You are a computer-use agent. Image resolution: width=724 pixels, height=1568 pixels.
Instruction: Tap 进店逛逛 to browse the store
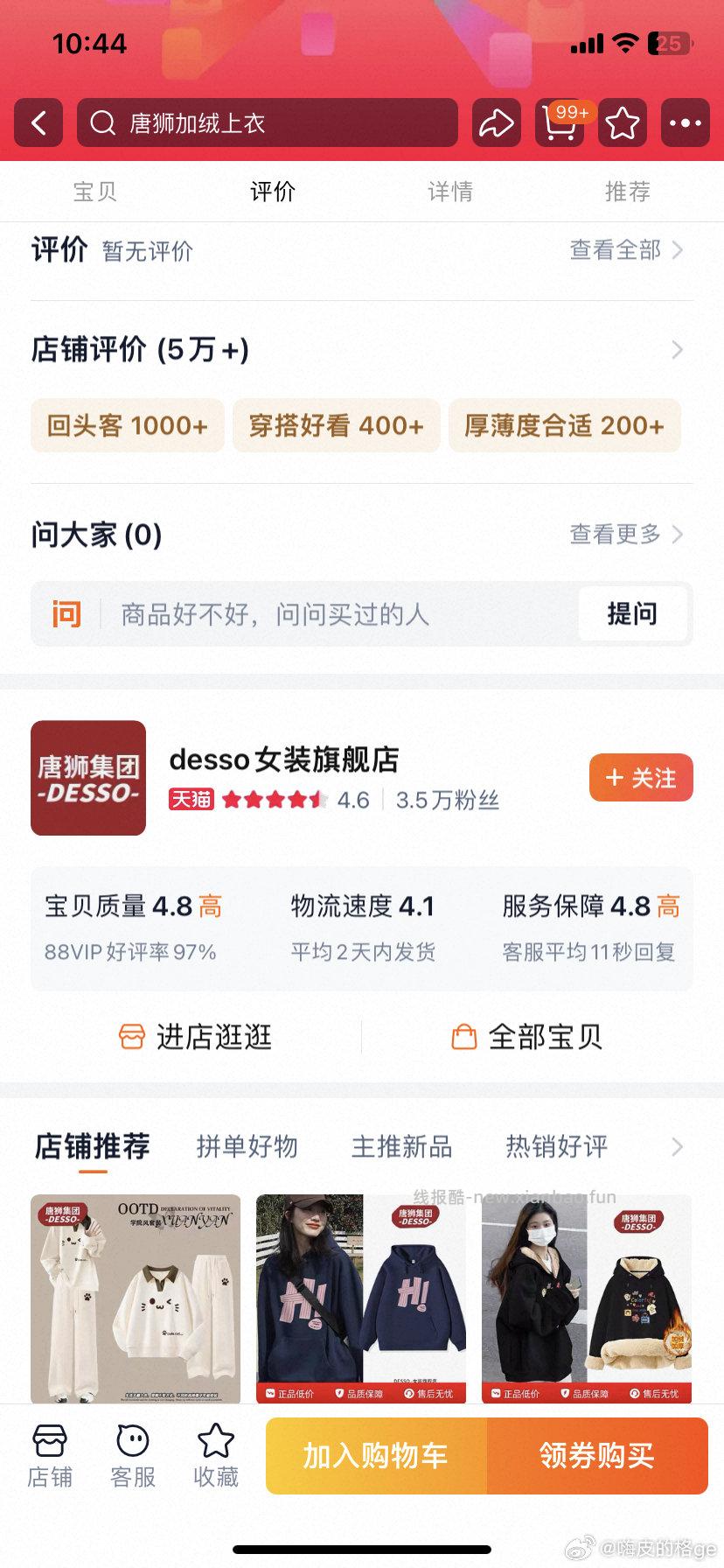coord(195,1037)
